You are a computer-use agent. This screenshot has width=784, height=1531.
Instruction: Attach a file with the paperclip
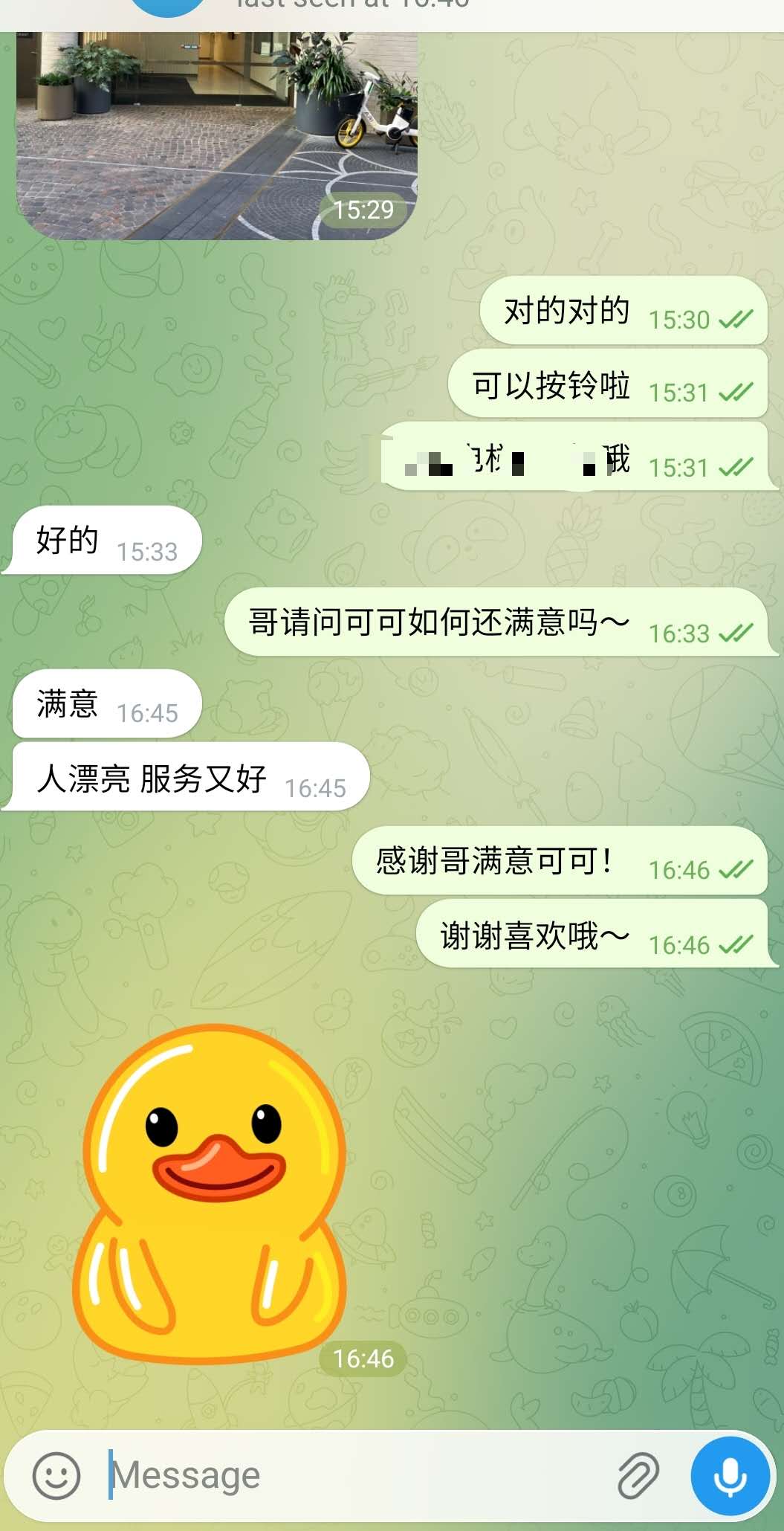[638, 1475]
